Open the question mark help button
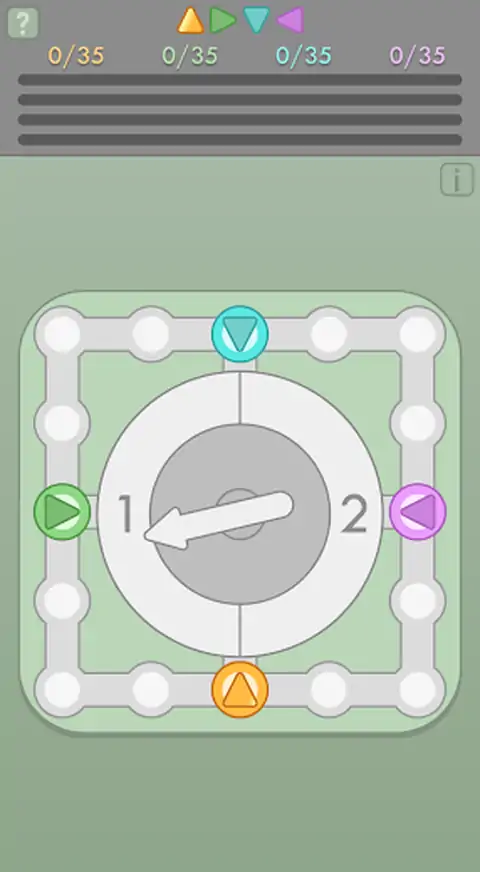 tap(23, 23)
